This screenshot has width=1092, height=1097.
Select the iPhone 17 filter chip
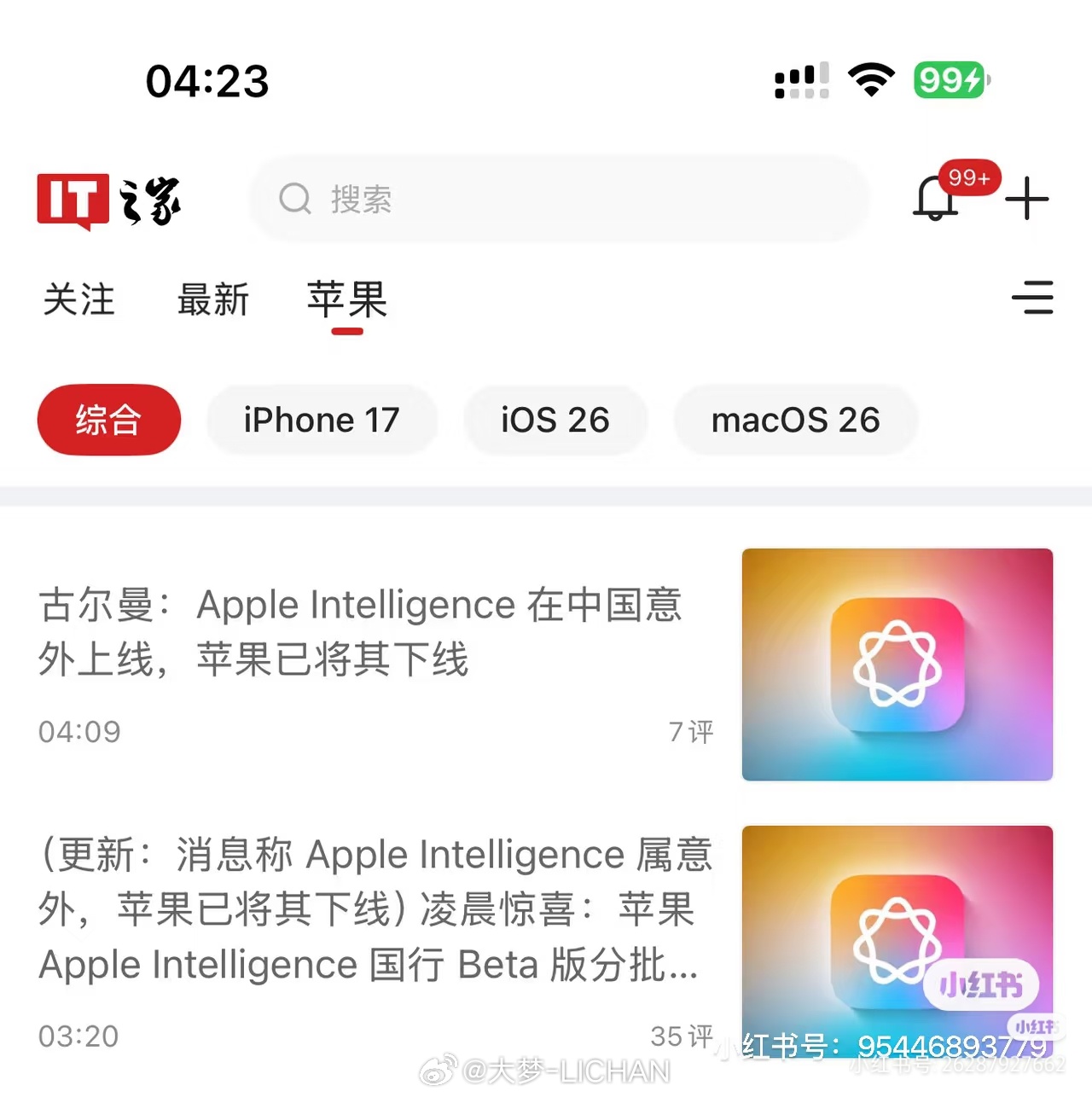pos(322,420)
